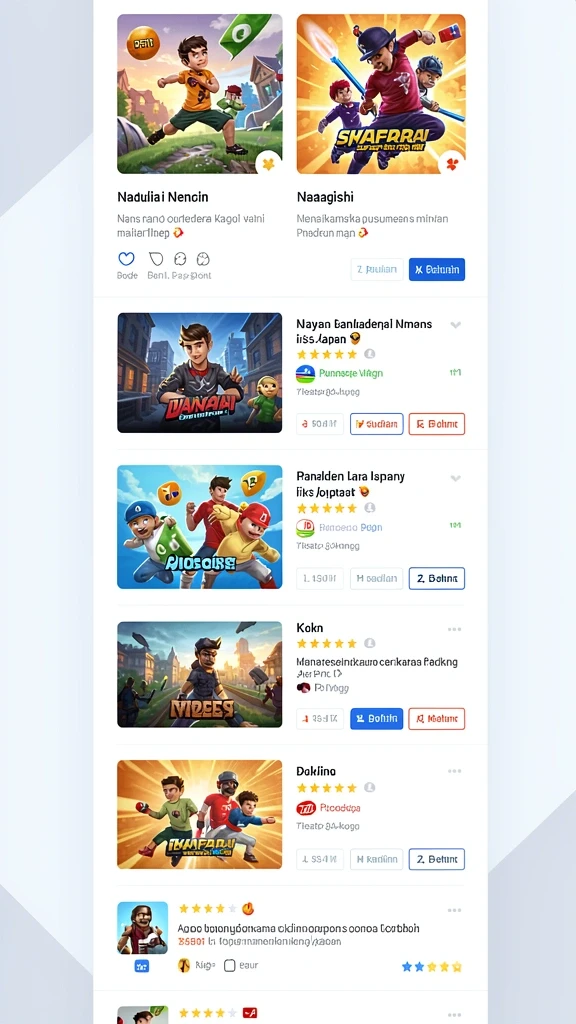Expand the chevron beside Ranalden Lara Ispany

tap(456, 478)
